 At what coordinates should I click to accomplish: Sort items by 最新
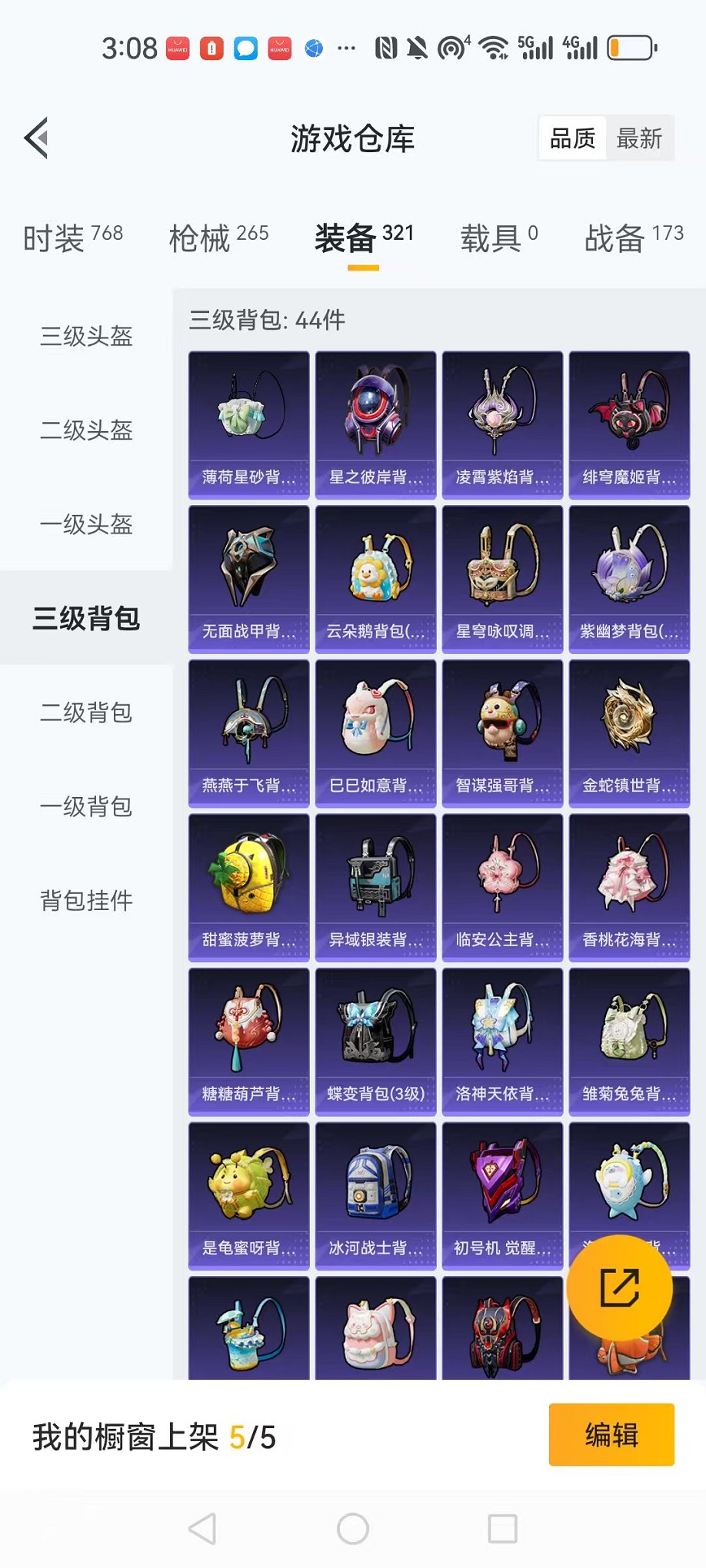click(639, 139)
